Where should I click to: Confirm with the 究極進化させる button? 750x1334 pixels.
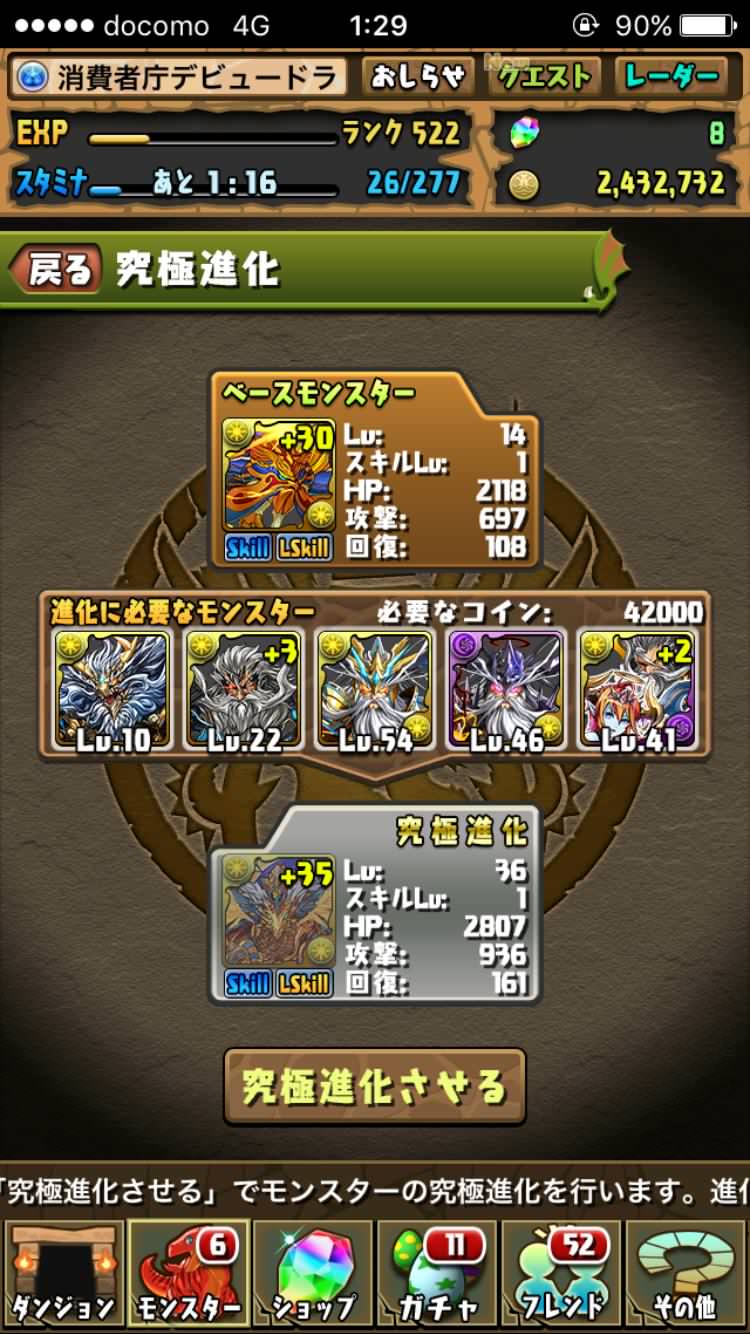(x=375, y=1087)
